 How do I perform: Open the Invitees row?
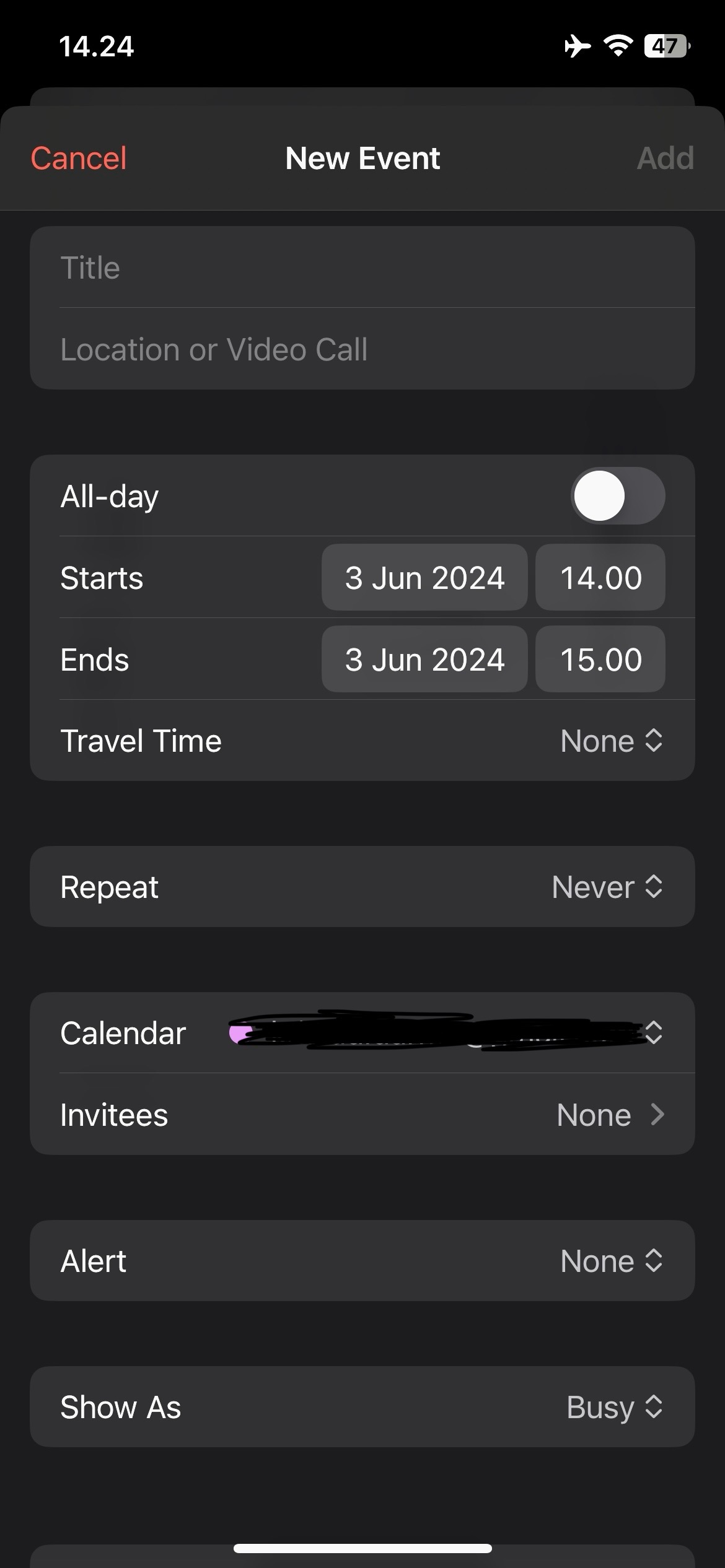tap(362, 1115)
